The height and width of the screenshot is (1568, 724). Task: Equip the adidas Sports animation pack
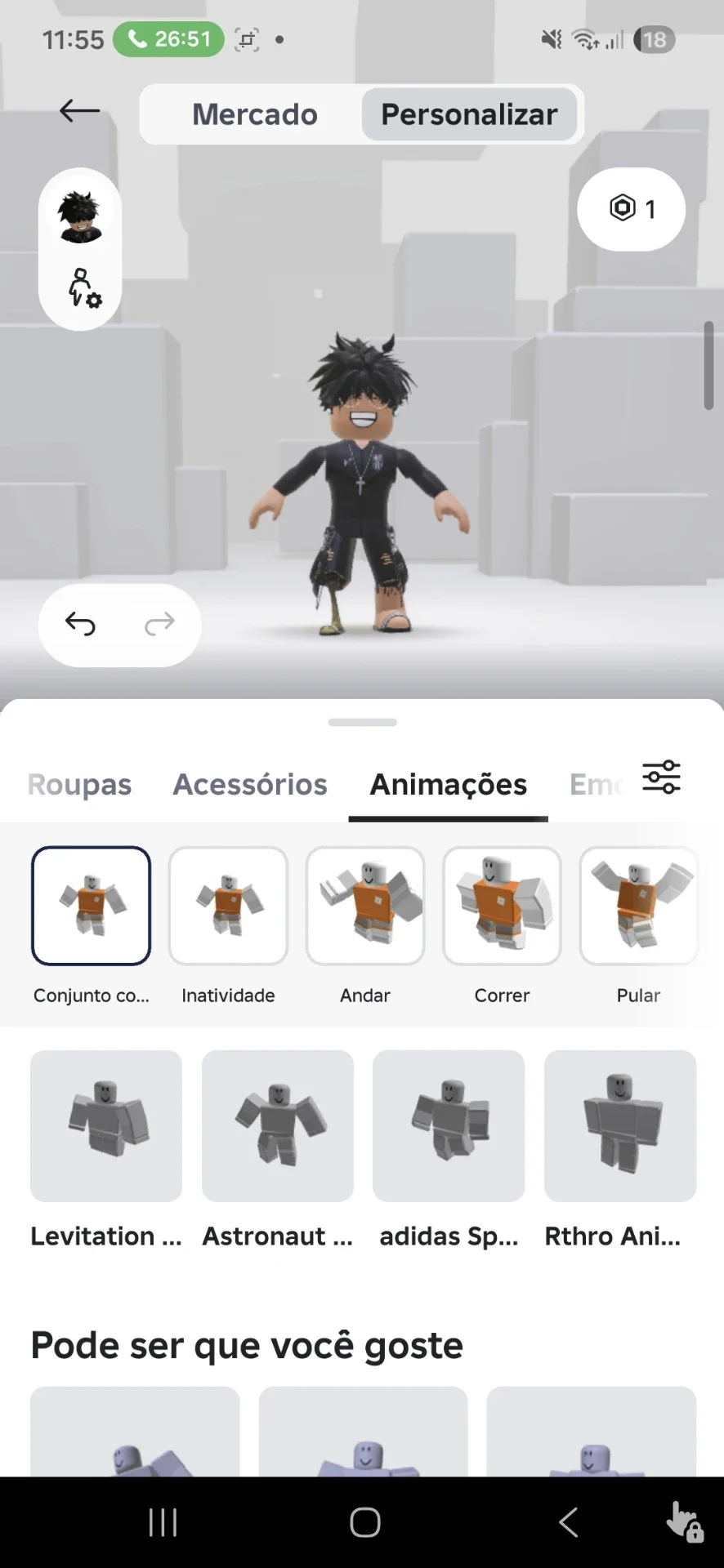pos(449,1150)
